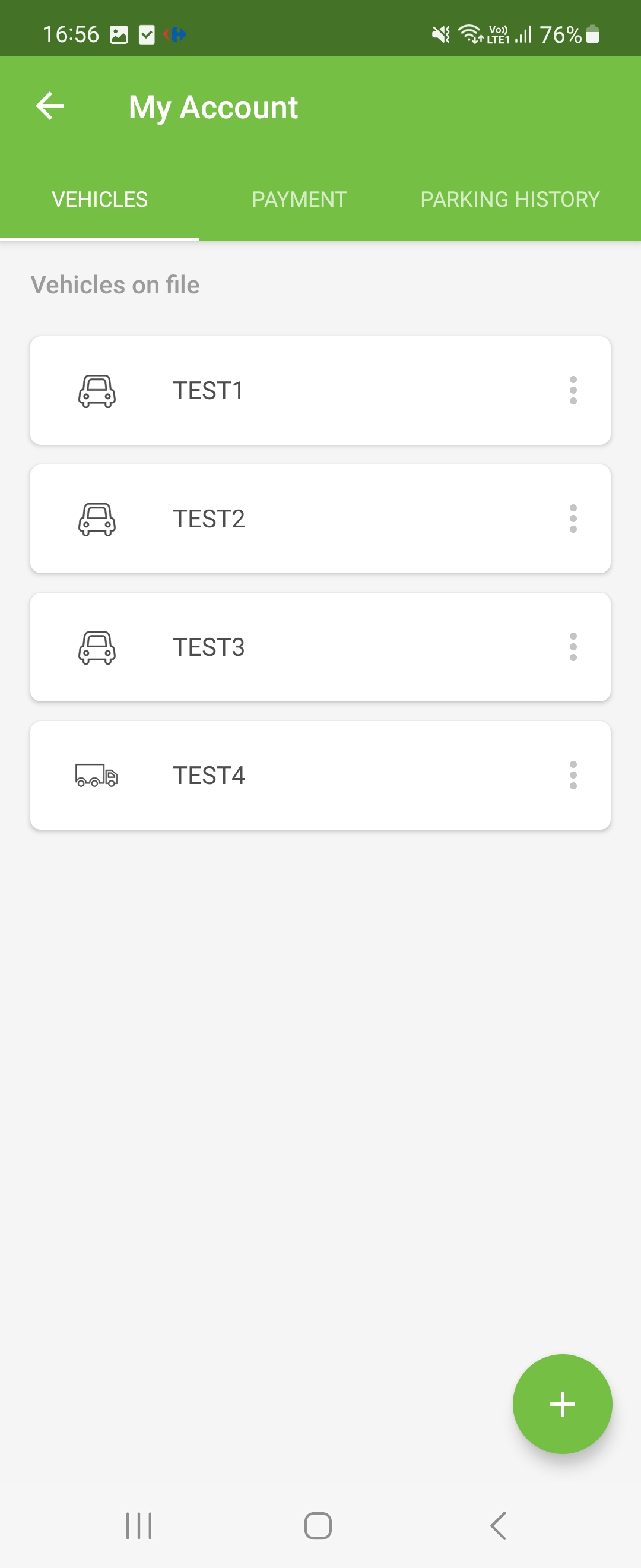Screen dimensions: 641x1568
Task: Switch to the Payment tab
Action: 299,200
